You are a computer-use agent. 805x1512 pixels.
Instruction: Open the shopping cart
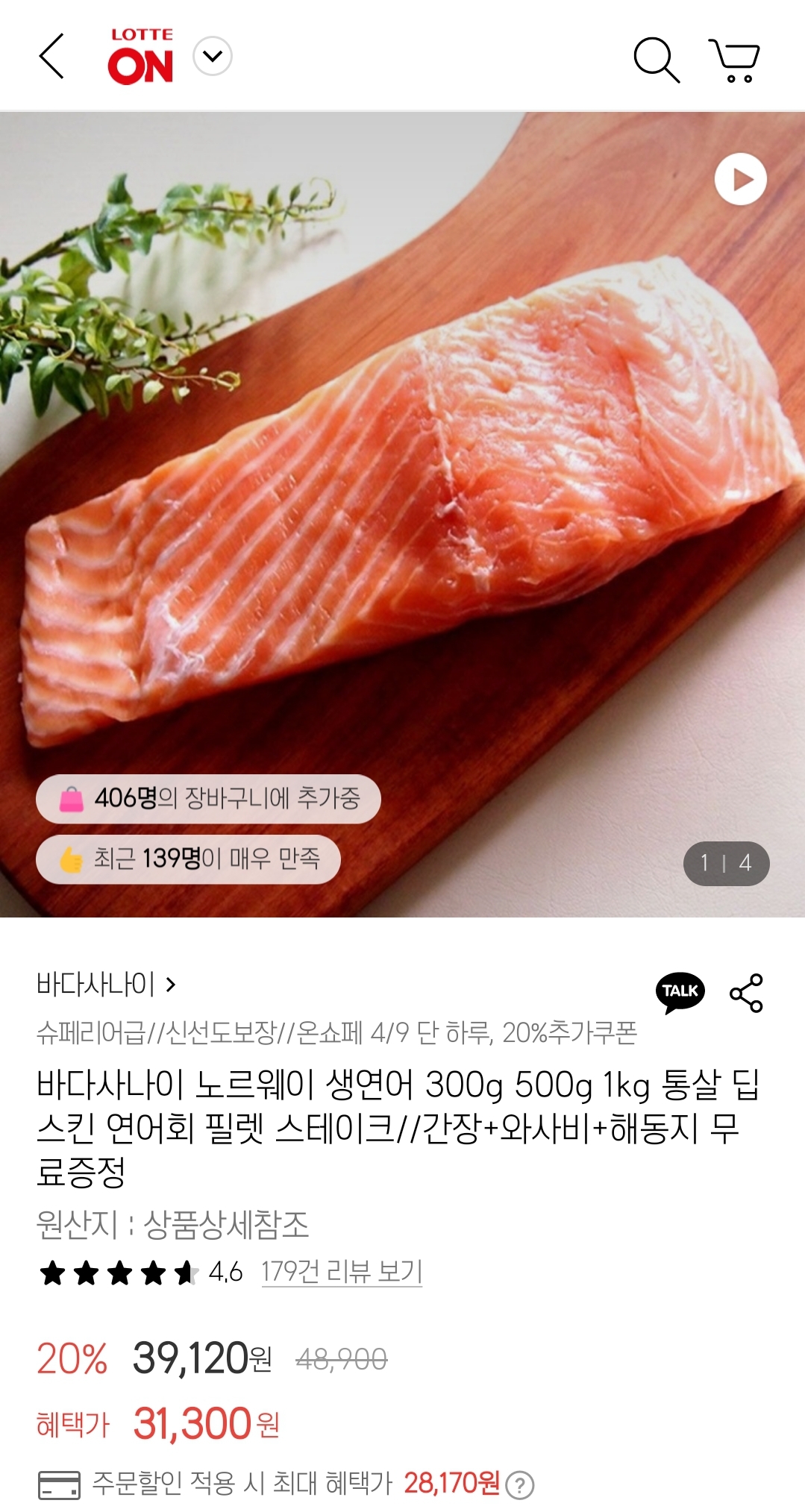(734, 60)
